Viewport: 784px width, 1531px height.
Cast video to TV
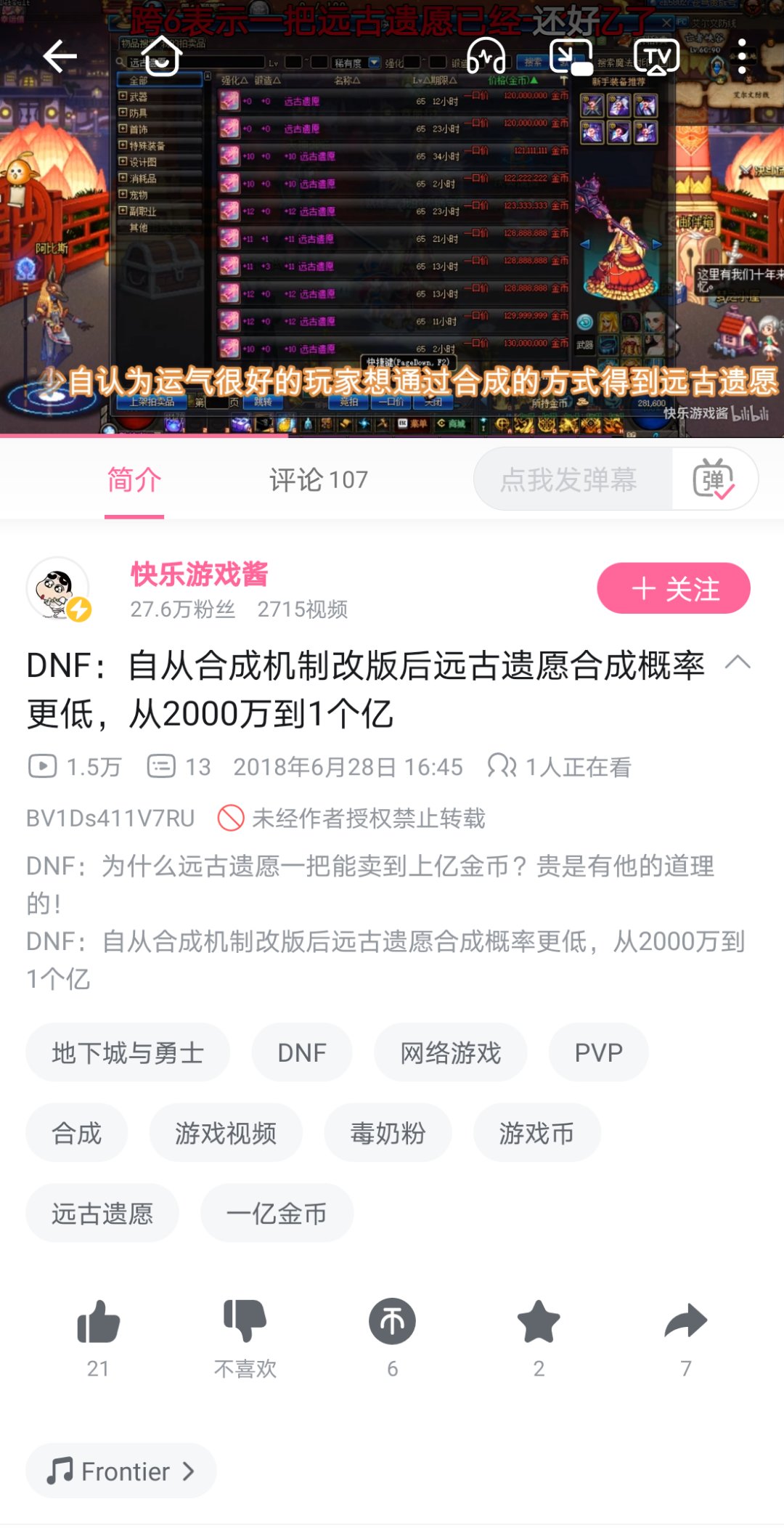click(x=657, y=57)
